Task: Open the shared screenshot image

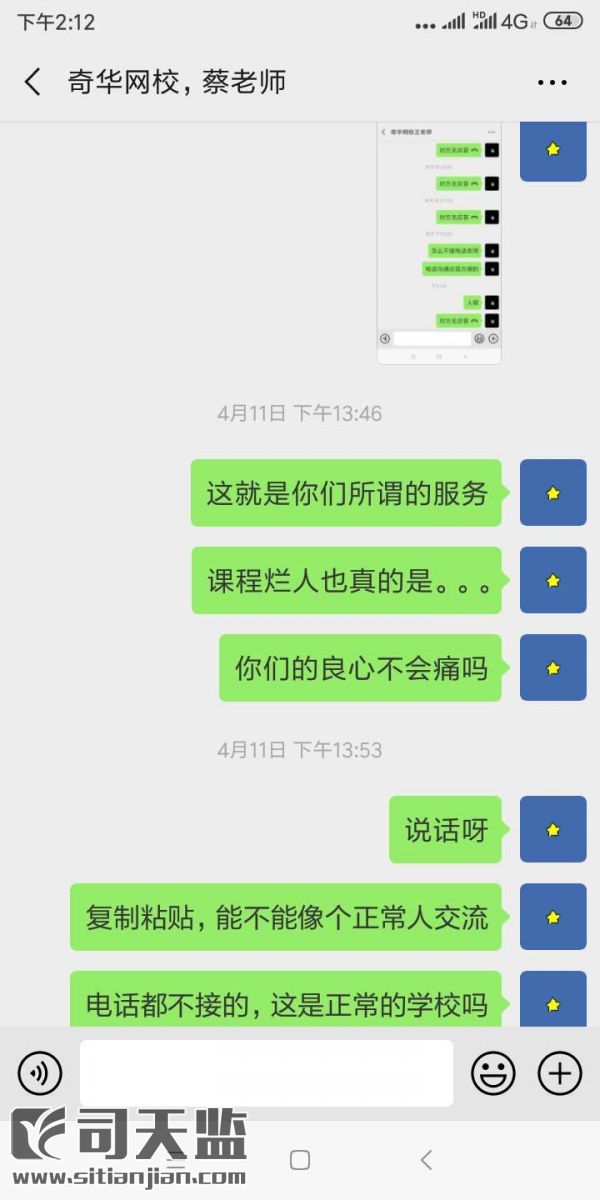Action: tap(438, 243)
